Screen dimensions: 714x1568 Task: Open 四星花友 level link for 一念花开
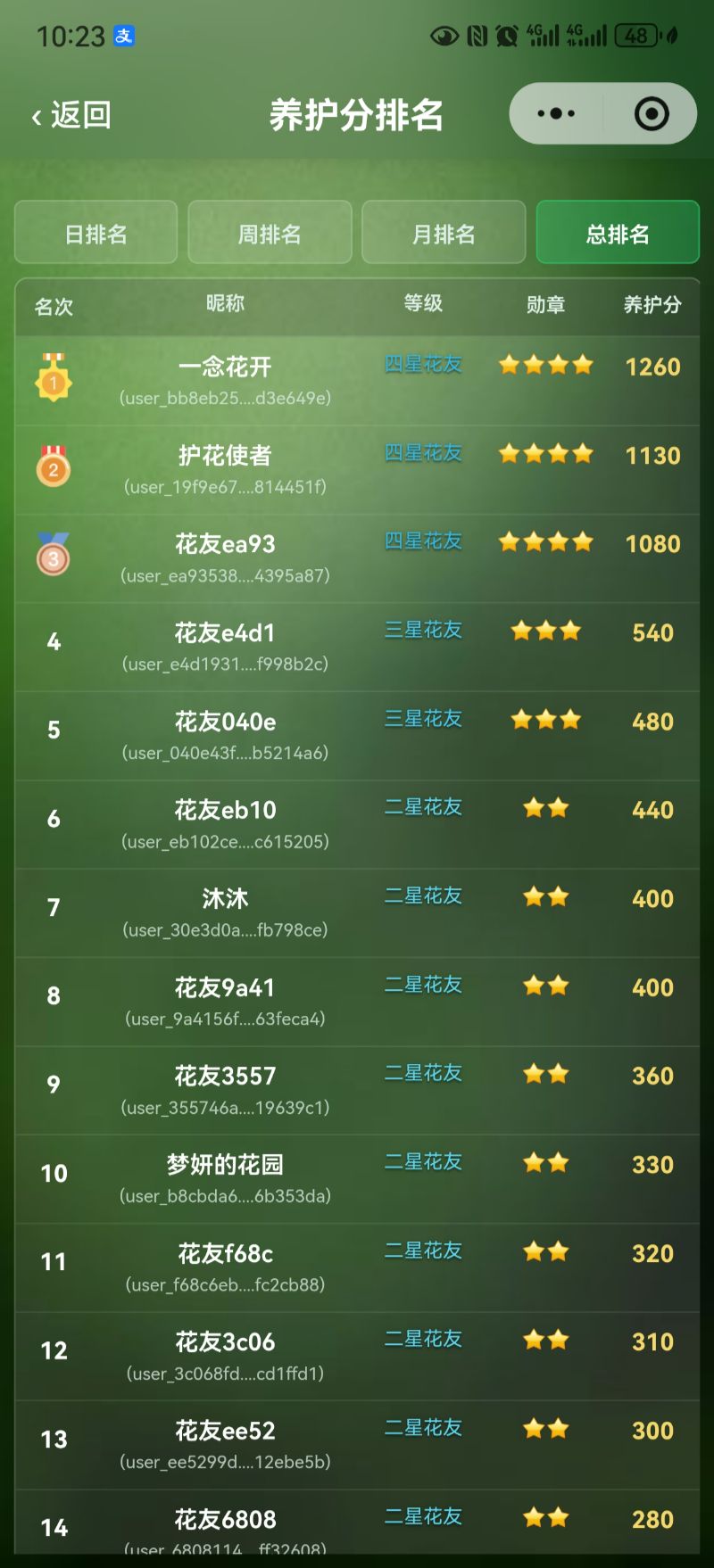[x=423, y=363]
